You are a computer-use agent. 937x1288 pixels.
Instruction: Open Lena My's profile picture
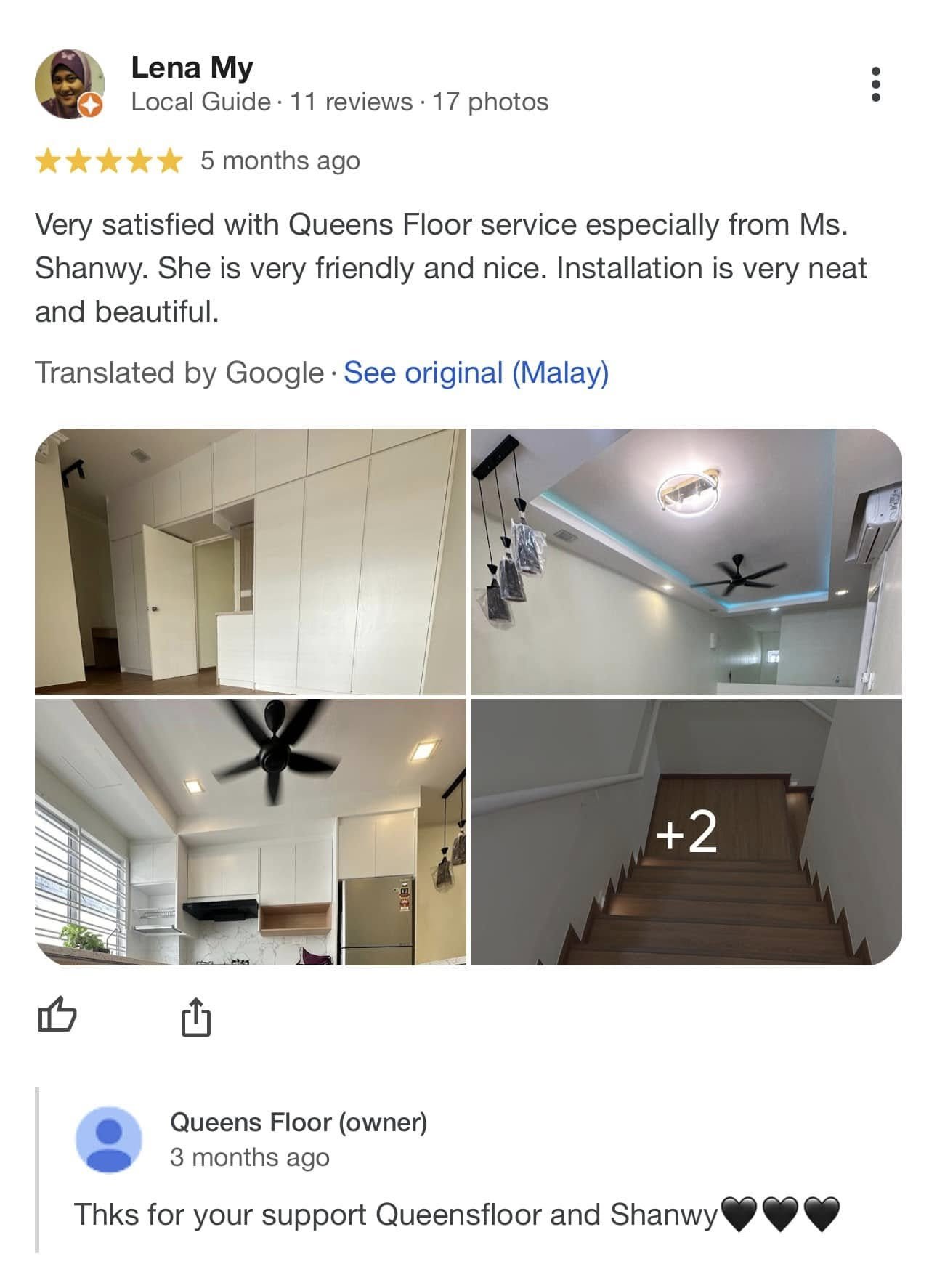click(69, 84)
